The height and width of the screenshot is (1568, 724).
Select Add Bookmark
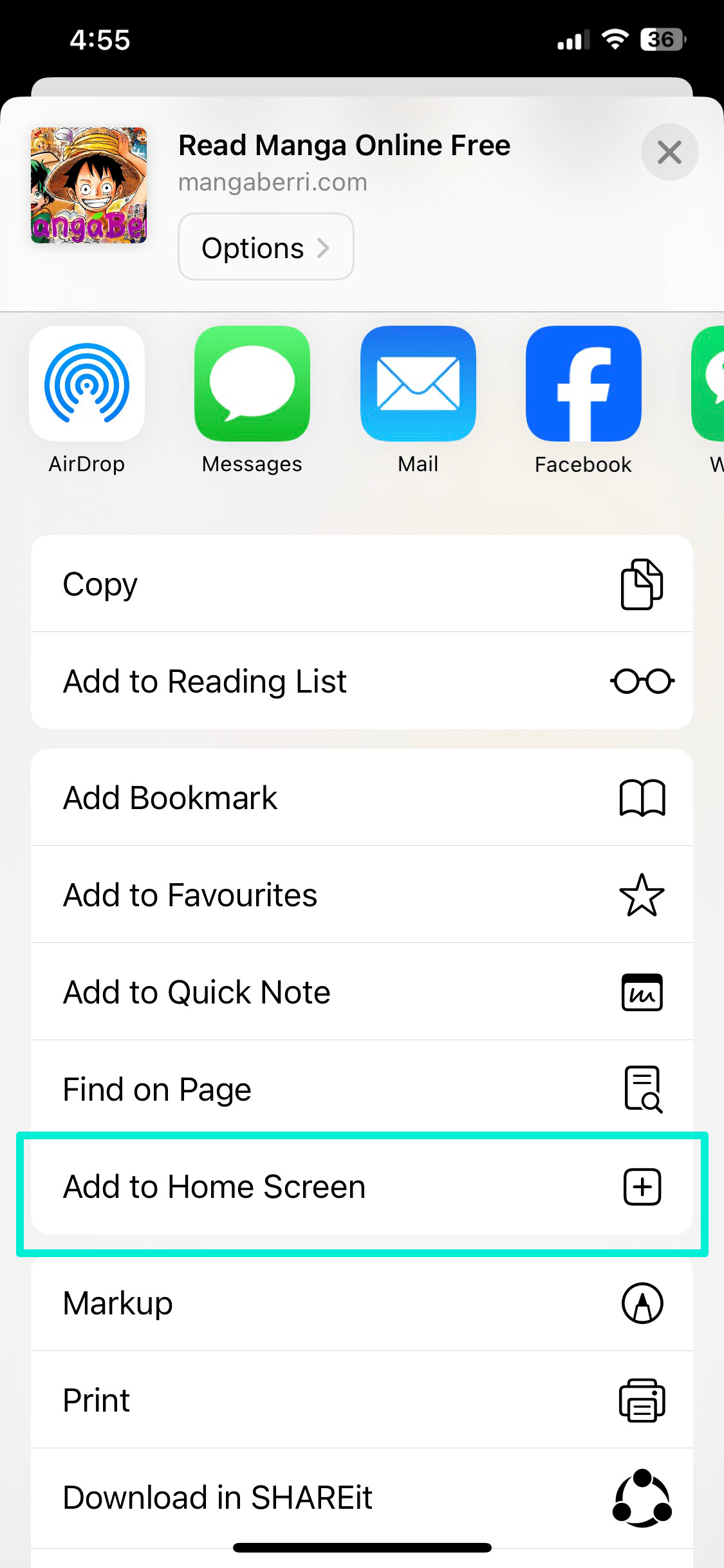click(x=362, y=798)
